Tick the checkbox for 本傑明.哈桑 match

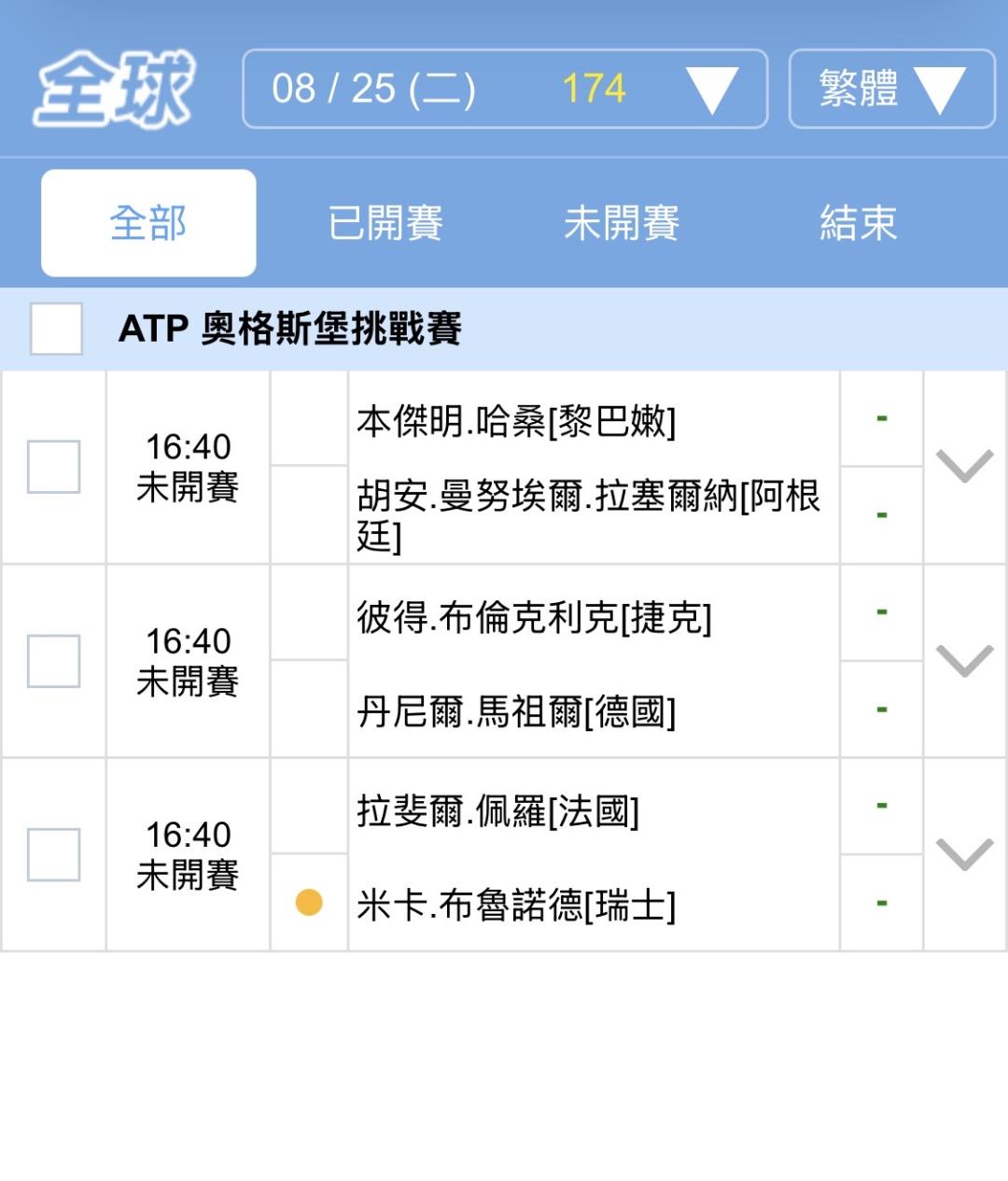(53, 467)
